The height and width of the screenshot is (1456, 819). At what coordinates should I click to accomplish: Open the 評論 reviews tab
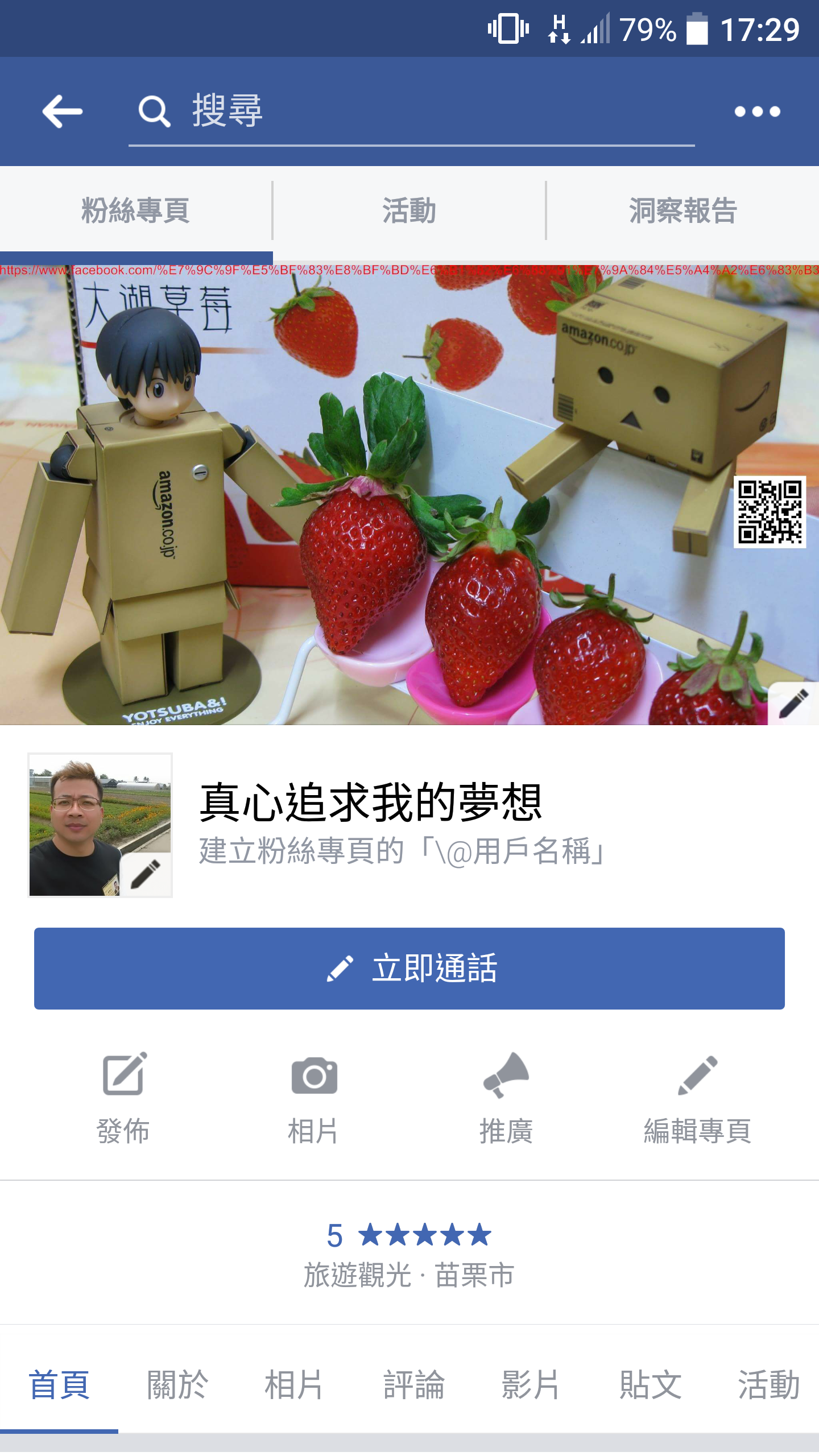(413, 1384)
